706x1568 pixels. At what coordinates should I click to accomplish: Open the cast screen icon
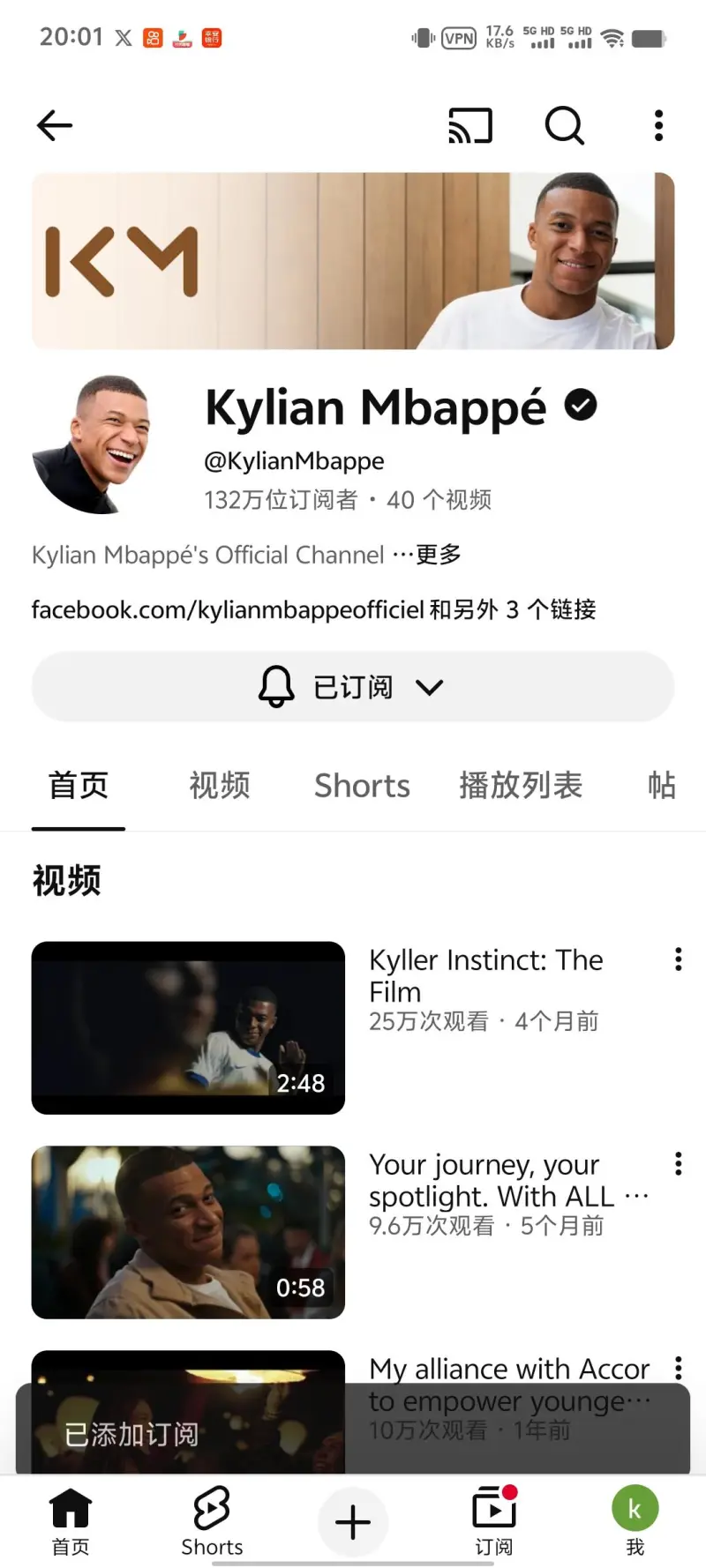coord(470,126)
